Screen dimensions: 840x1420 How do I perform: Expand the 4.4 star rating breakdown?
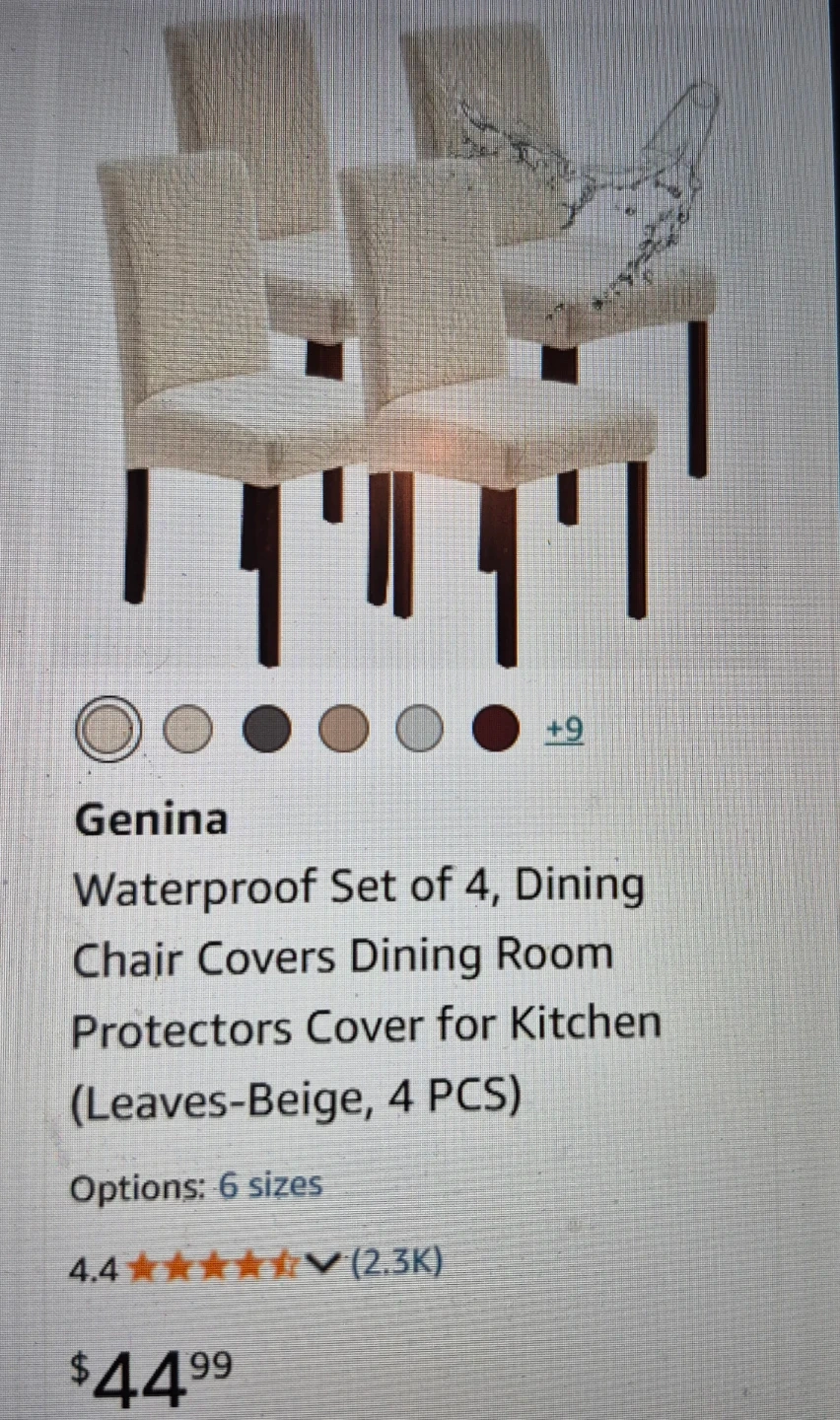tap(323, 1263)
